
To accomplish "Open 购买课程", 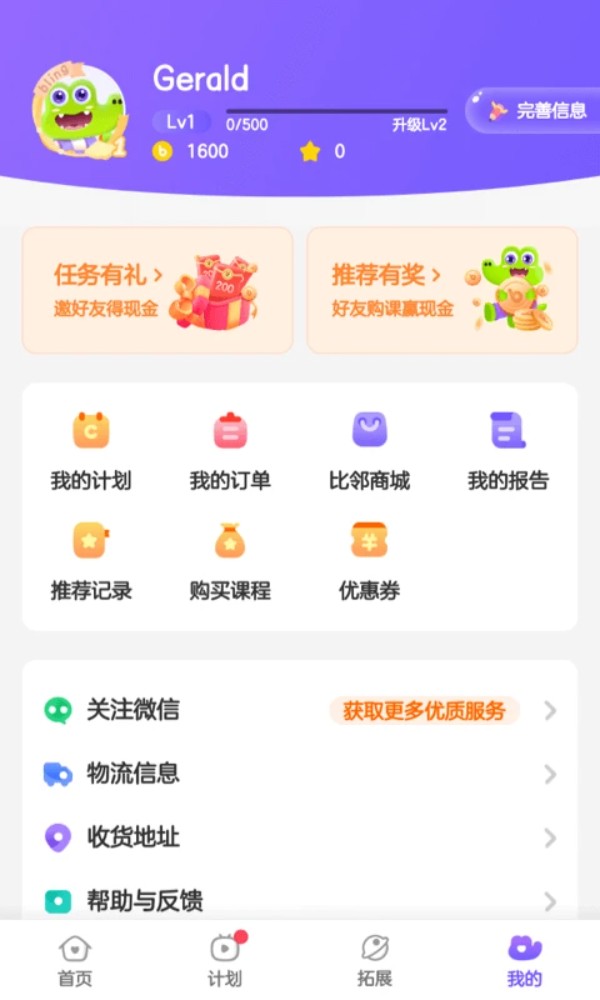I will (x=230, y=561).
